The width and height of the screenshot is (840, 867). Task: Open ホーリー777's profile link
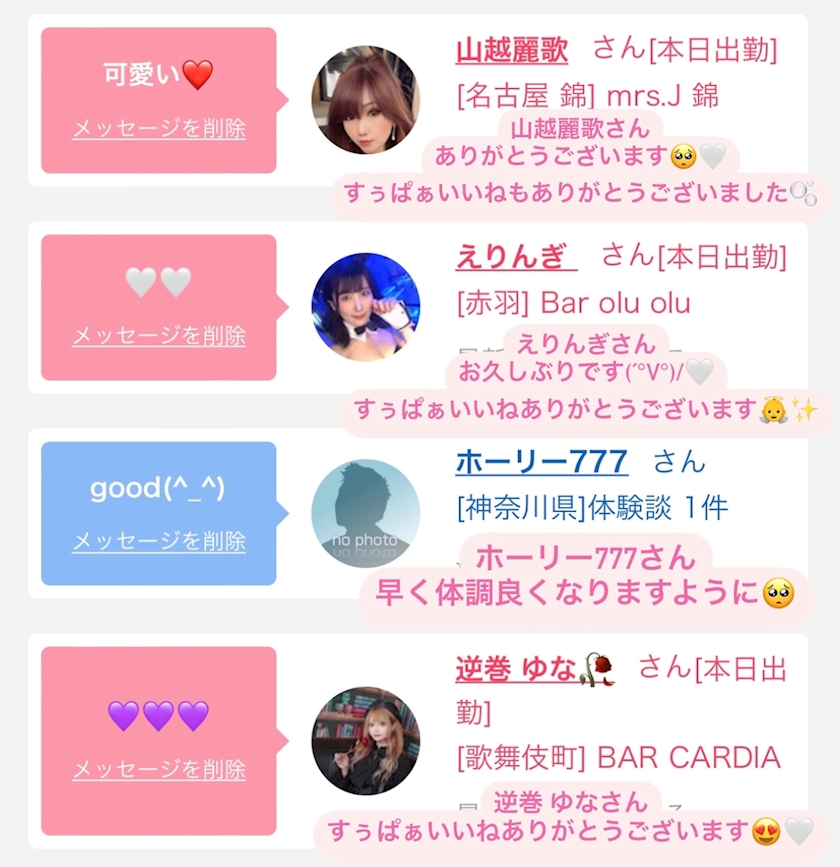[542, 462]
